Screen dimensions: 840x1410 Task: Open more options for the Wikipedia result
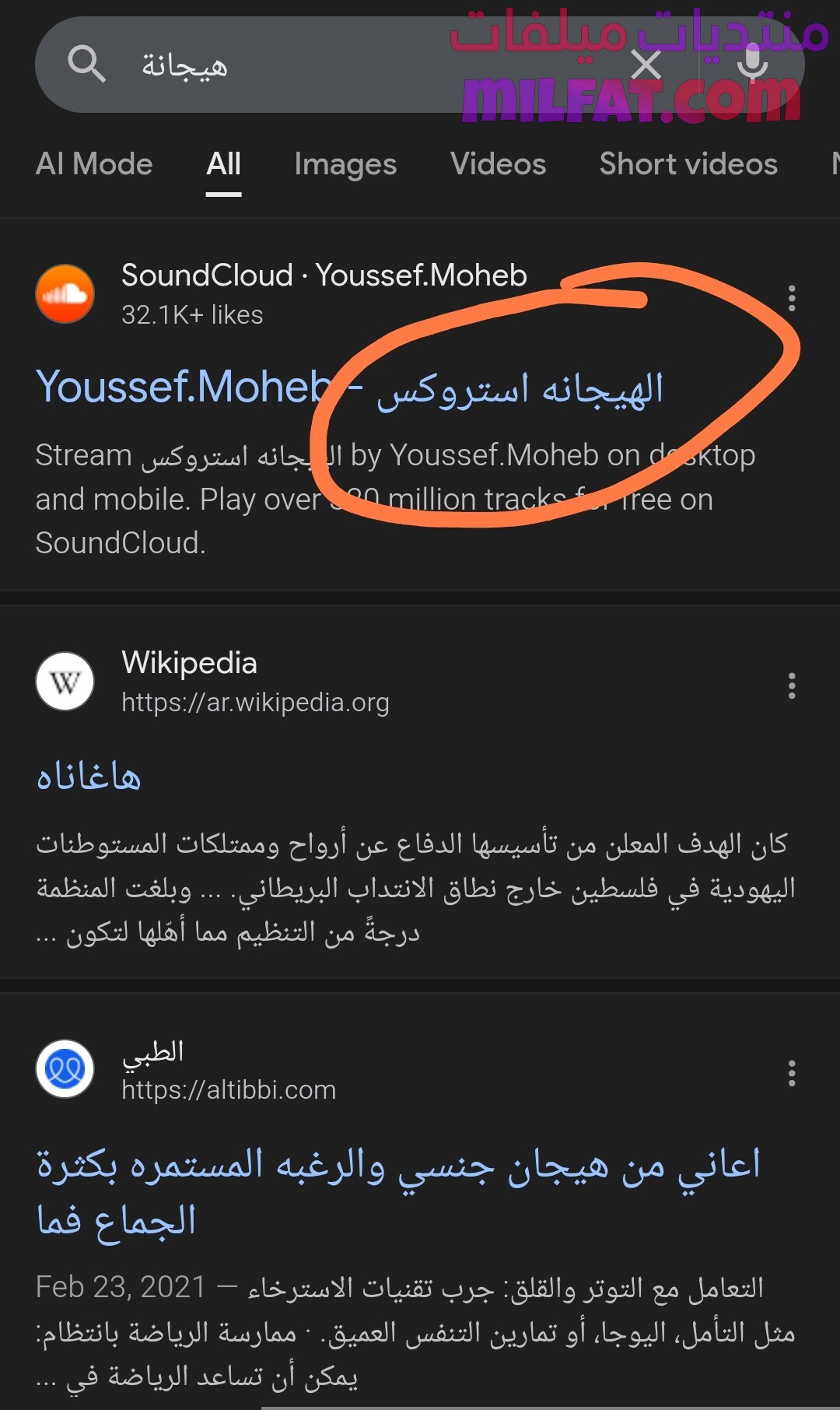(x=792, y=686)
